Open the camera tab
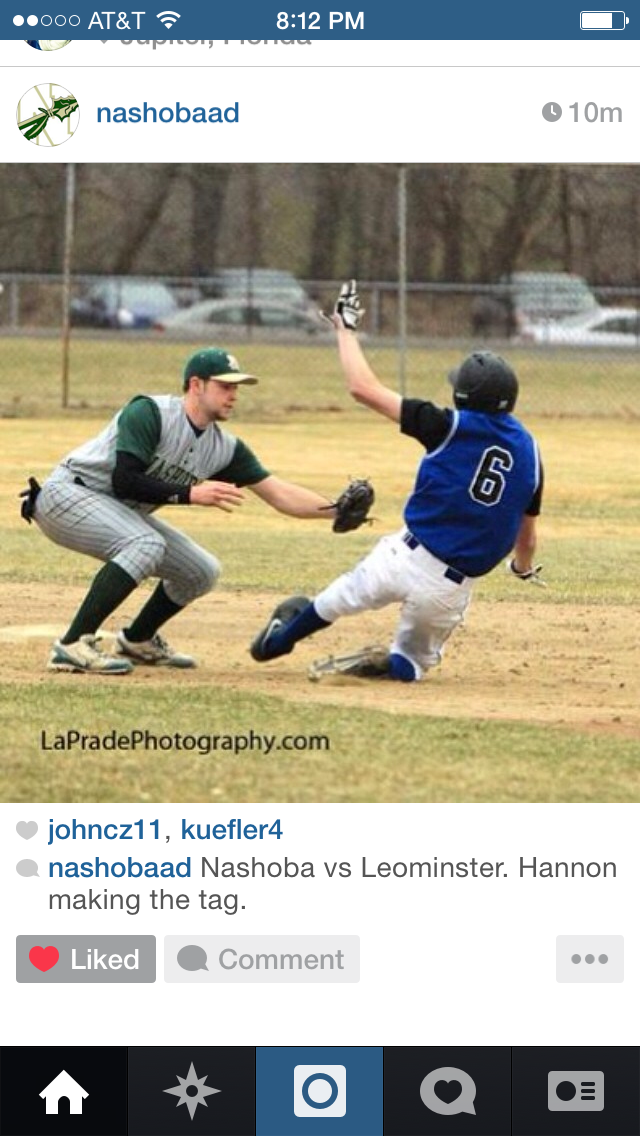Image resolution: width=640 pixels, height=1136 pixels. [320, 1091]
